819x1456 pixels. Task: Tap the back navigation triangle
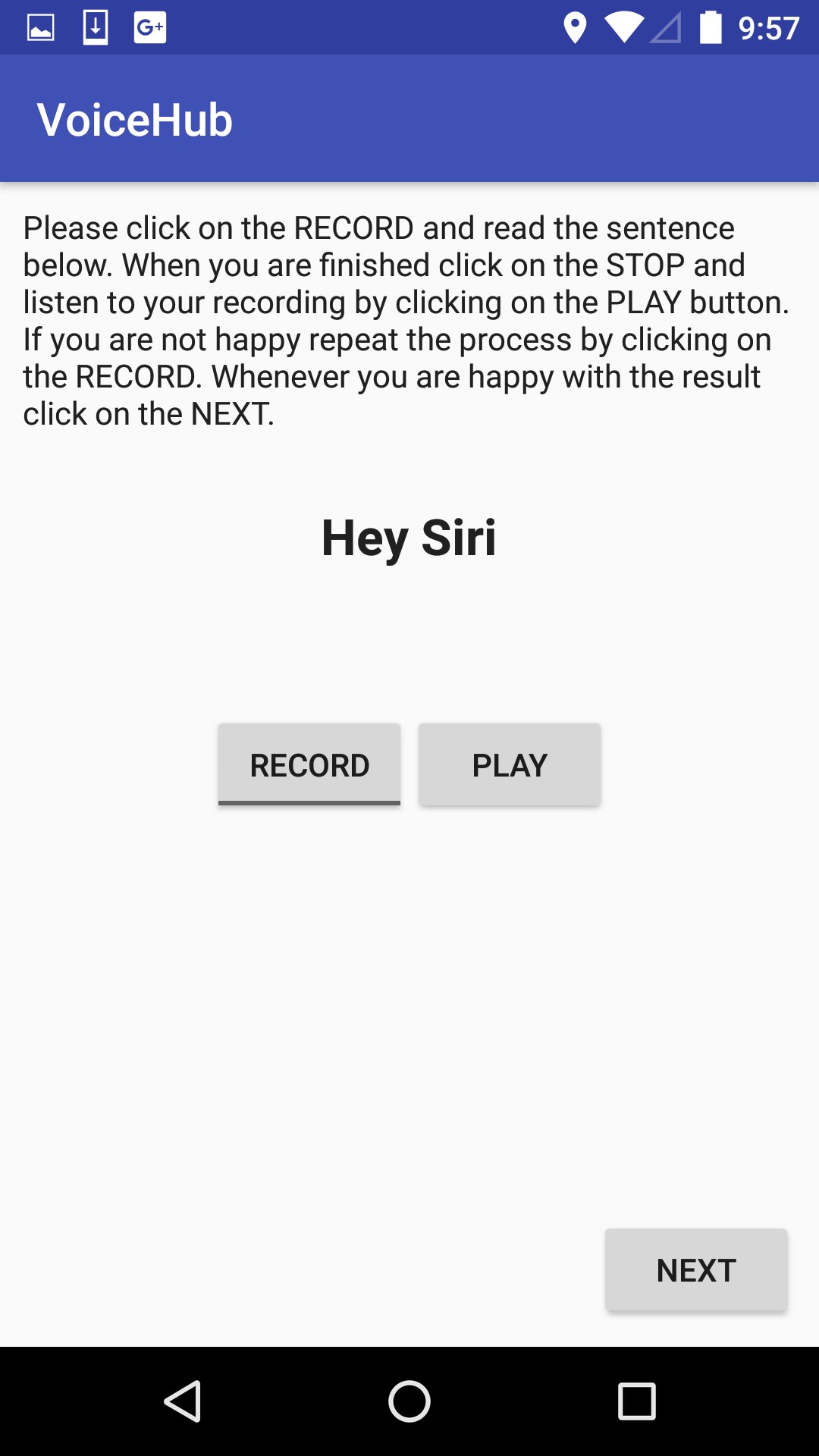coord(184,1399)
